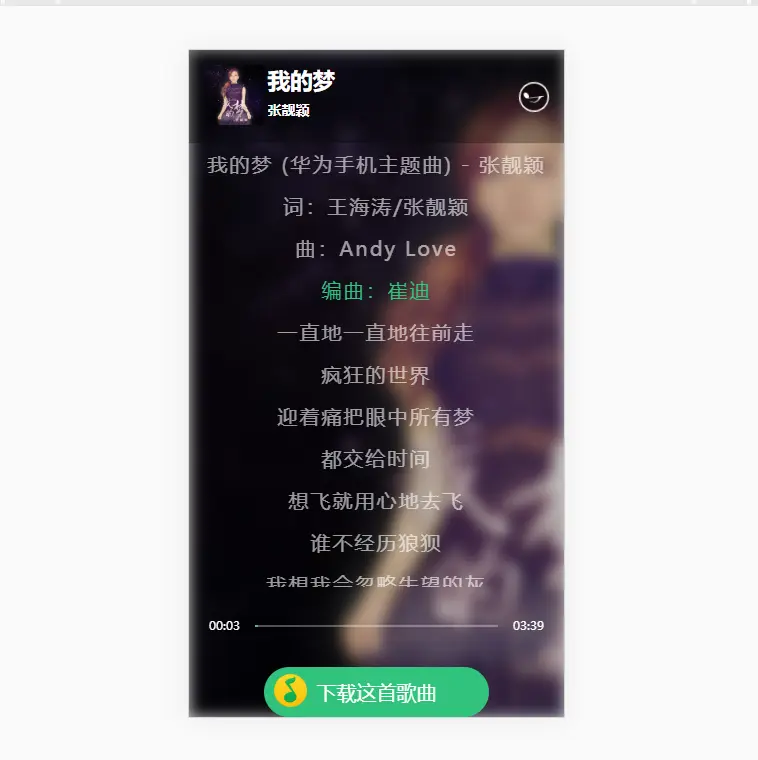This screenshot has width=758, height=760.
Task: Open the 我的梦 album cover
Action: 235,96
